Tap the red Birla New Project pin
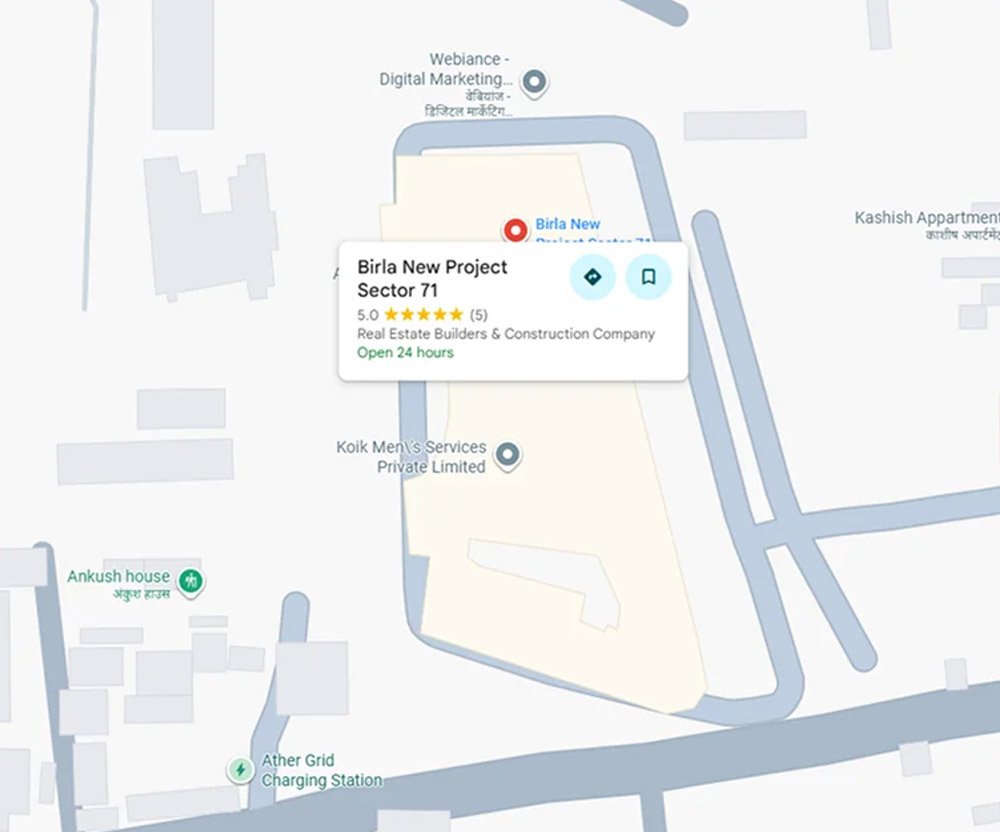This screenshot has height=832, width=1000. 515,231
